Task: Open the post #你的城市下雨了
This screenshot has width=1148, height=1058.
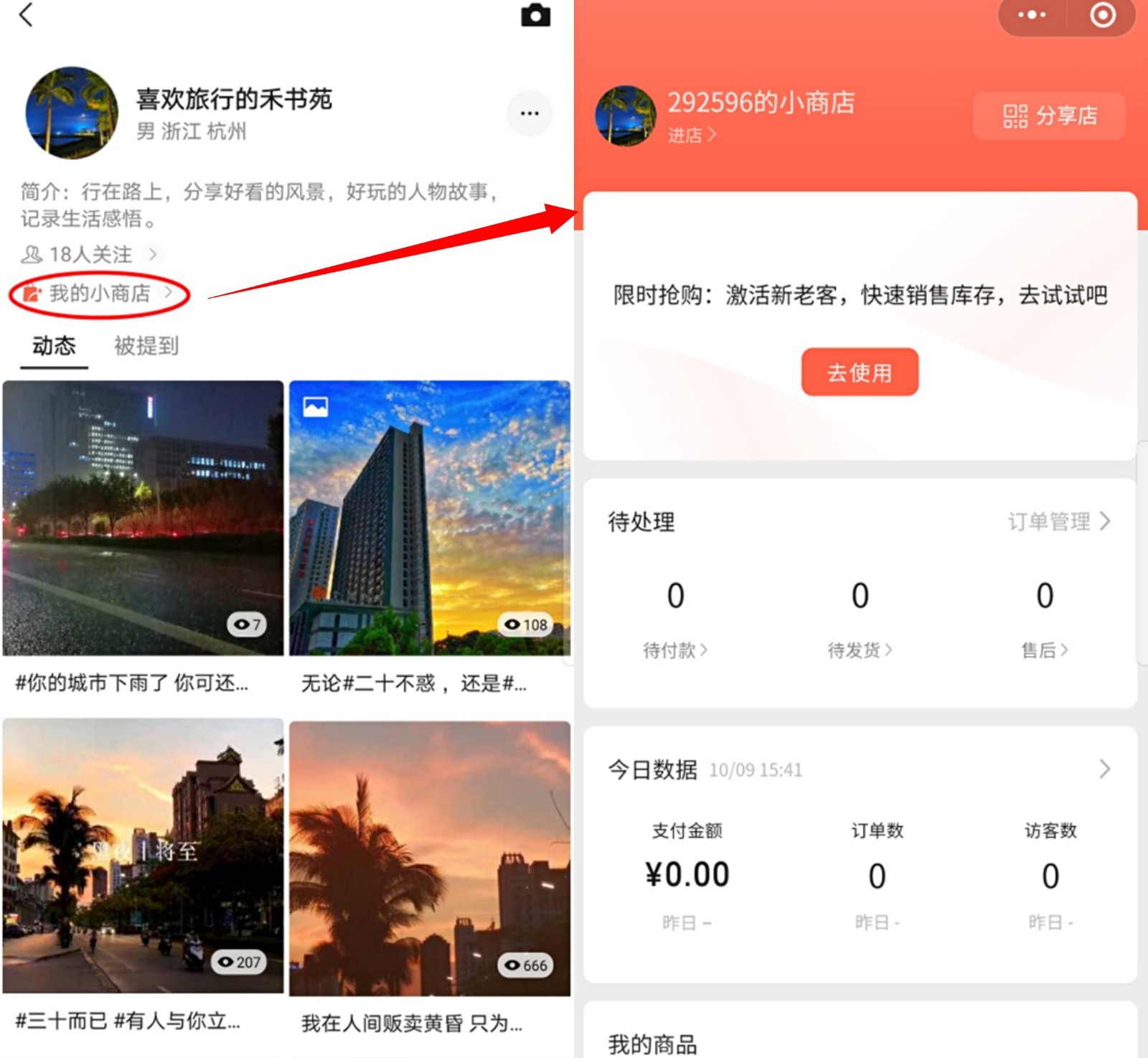Action: [x=143, y=518]
